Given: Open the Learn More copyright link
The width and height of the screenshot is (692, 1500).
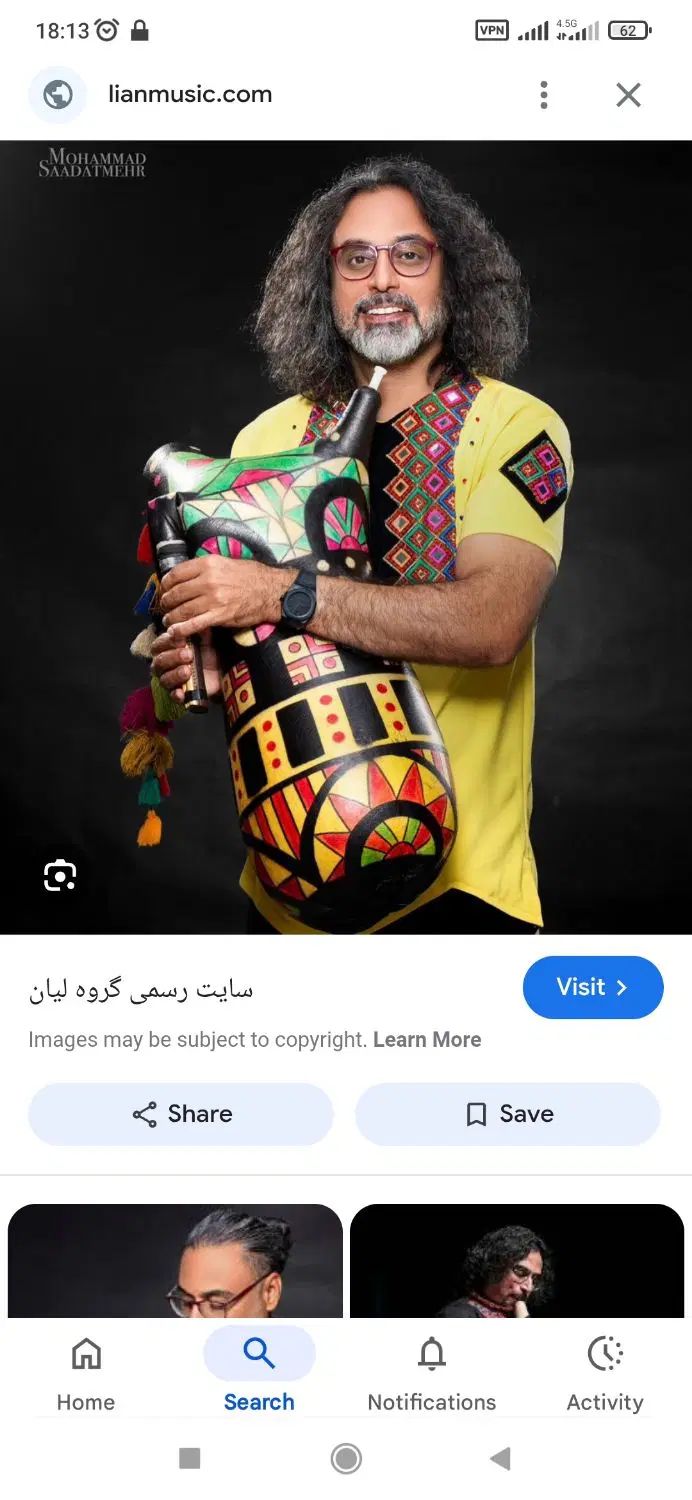Looking at the screenshot, I should point(427,1040).
